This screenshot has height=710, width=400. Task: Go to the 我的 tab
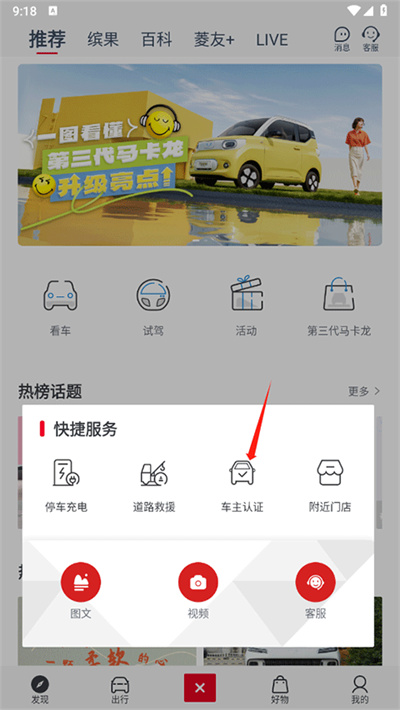pos(360,689)
